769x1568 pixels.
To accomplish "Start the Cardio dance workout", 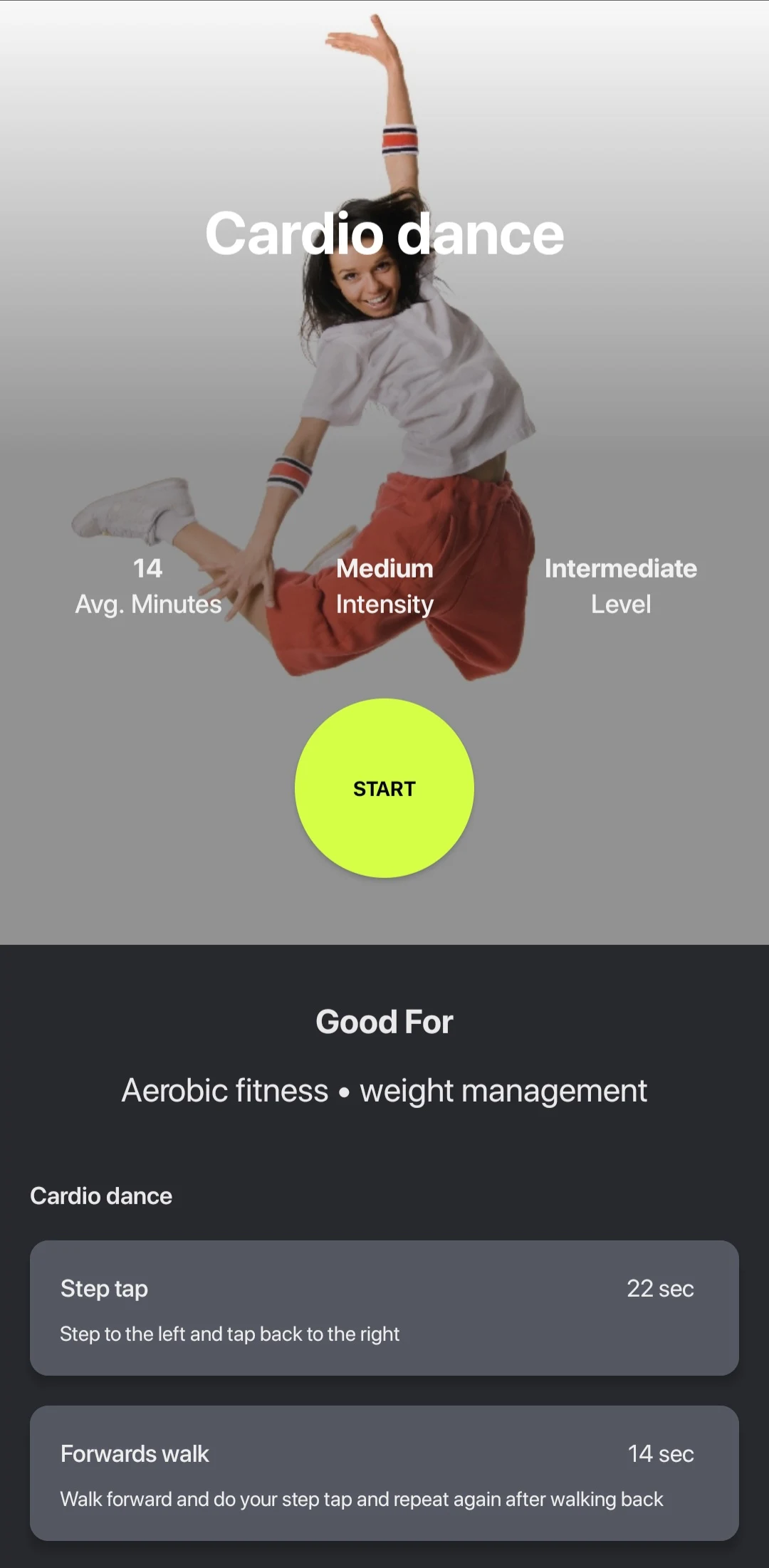I will tap(384, 788).
